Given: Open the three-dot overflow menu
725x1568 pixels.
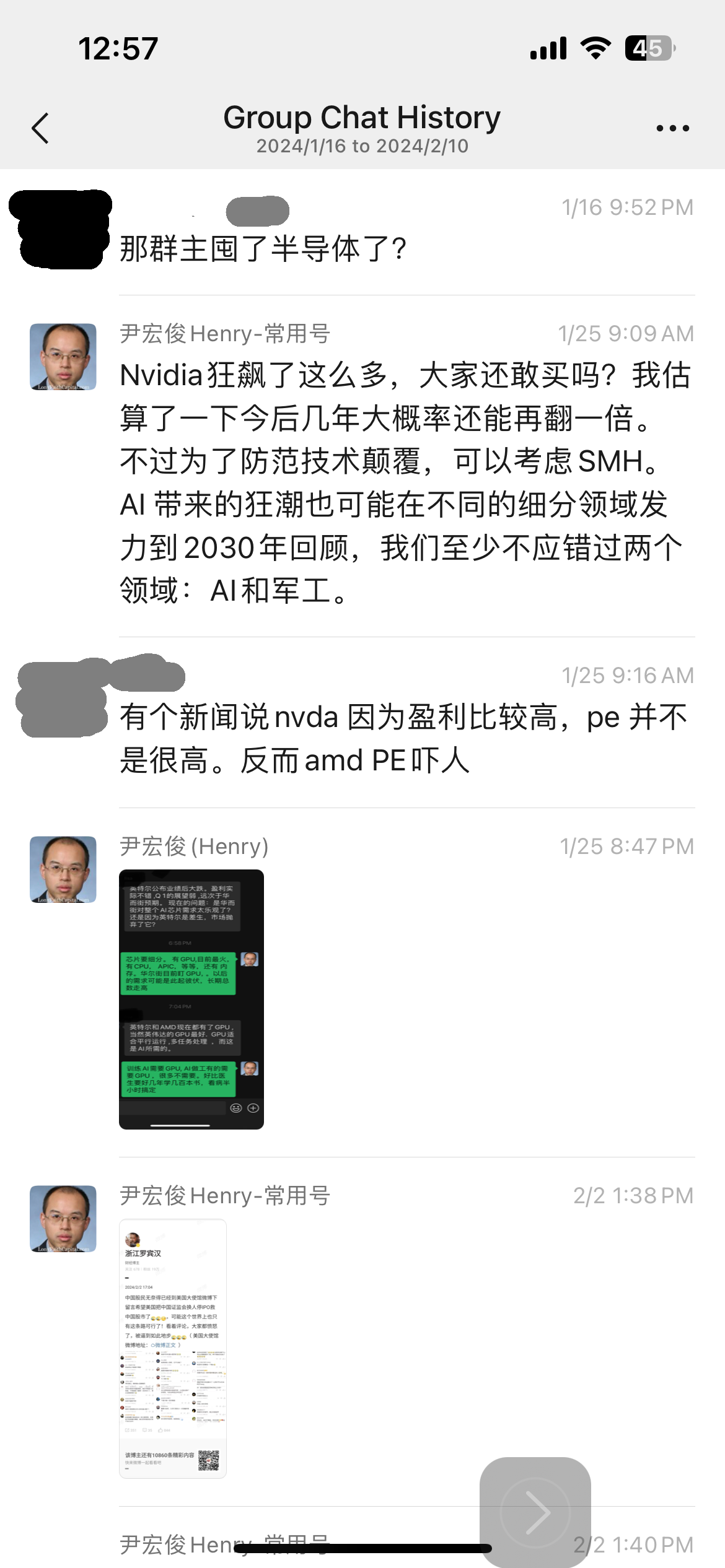Looking at the screenshot, I should (x=672, y=128).
